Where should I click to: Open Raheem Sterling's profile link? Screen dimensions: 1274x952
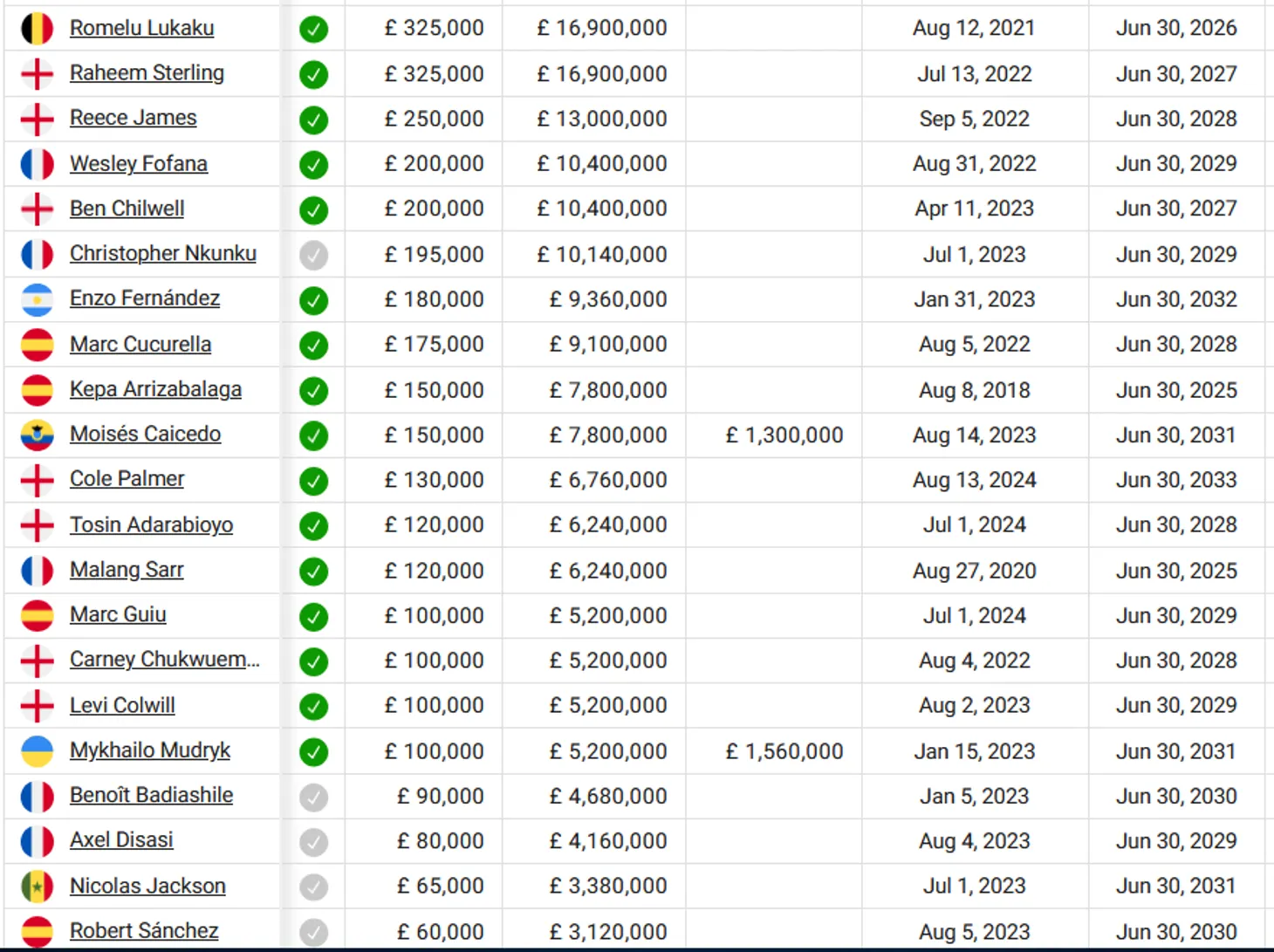pyautogui.click(x=147, y=73)
